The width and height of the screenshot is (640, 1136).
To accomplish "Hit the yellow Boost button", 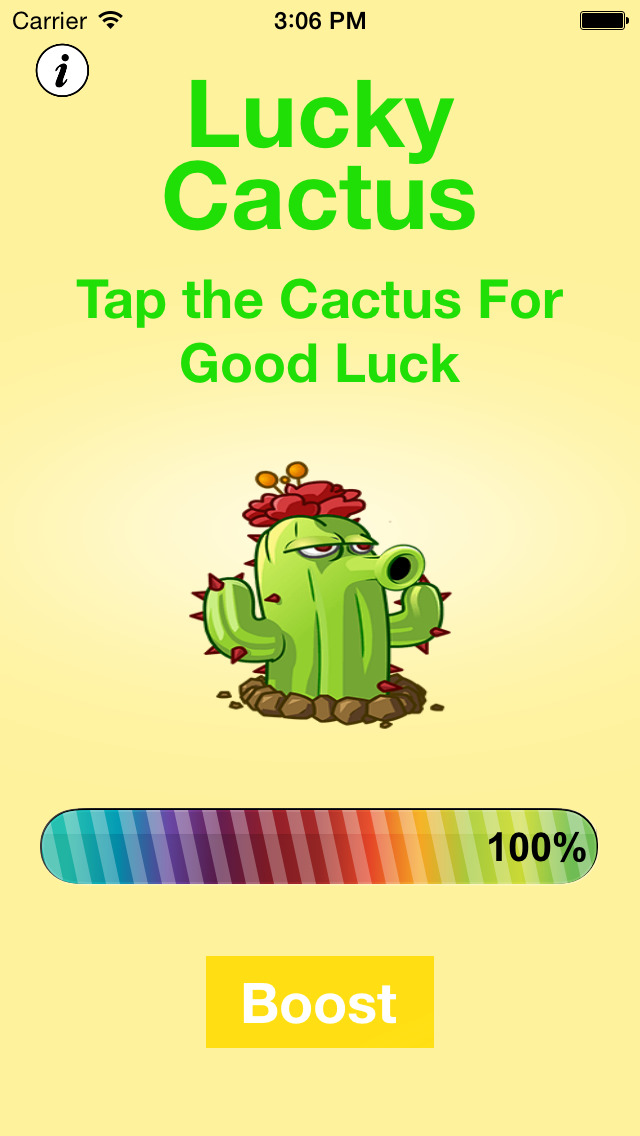I will 319,1002.
